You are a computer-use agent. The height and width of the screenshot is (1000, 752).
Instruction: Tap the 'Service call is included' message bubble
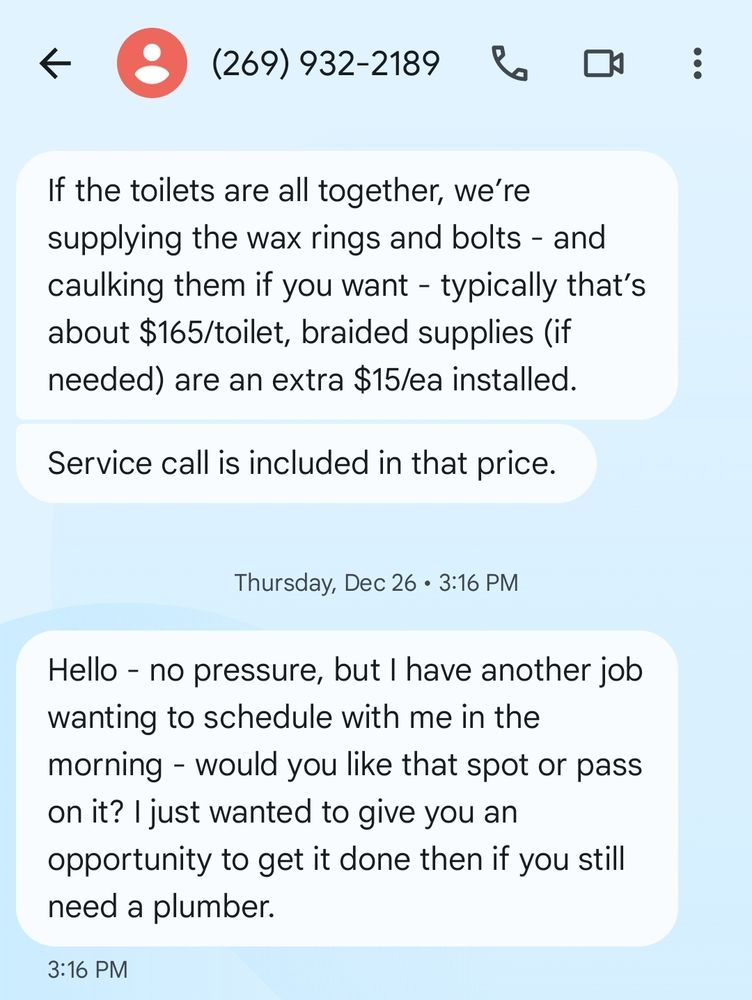point(305,463)
